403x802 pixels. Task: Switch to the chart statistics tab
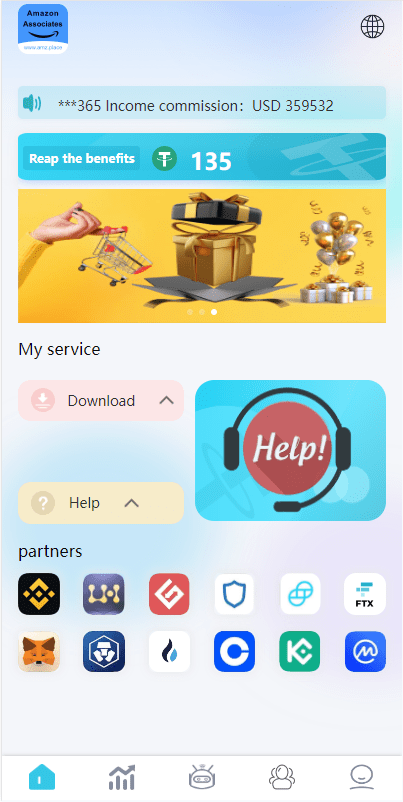tap(122, 778)
